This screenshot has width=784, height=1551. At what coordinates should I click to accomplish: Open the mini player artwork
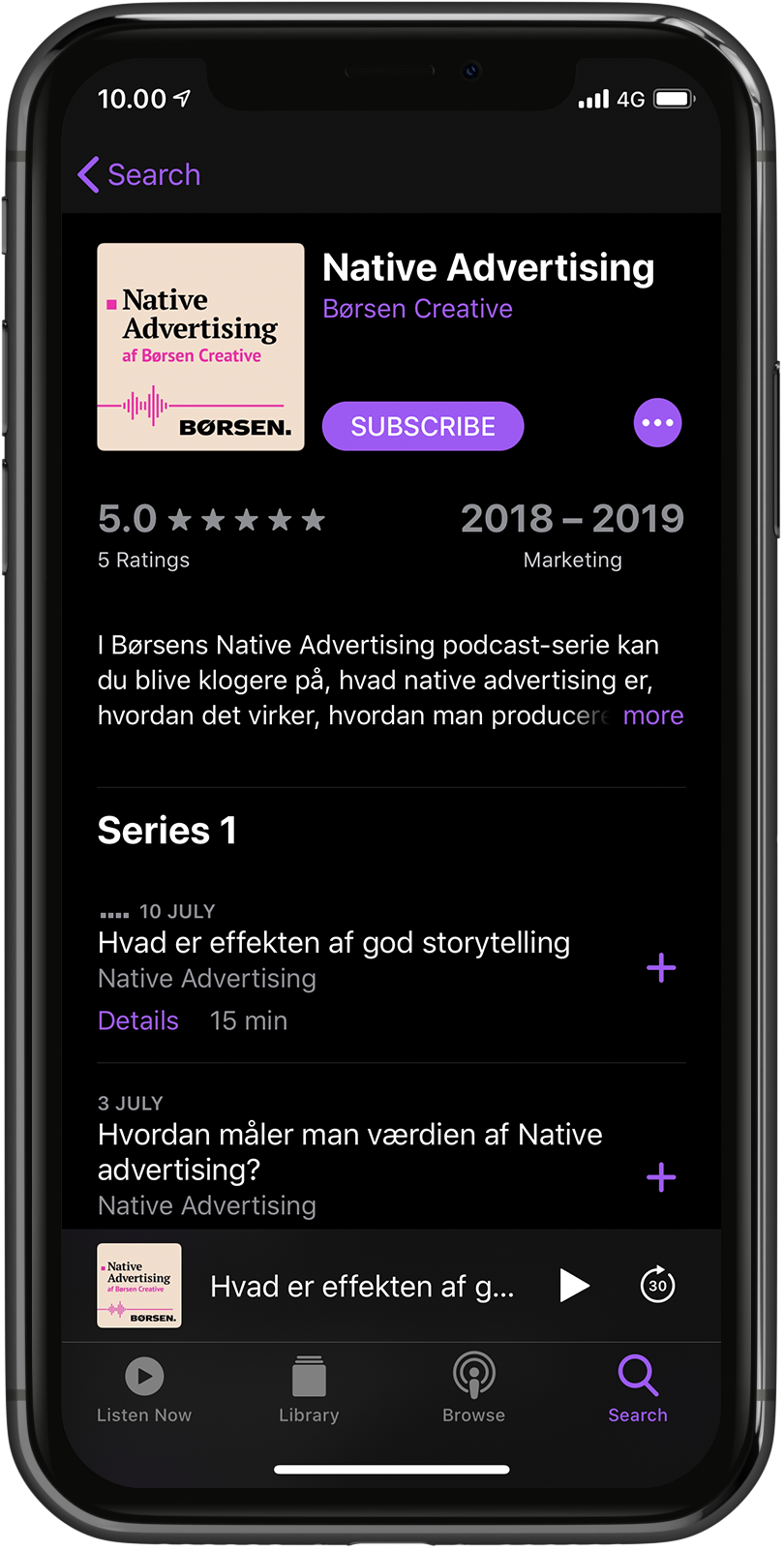[139, 1286]
